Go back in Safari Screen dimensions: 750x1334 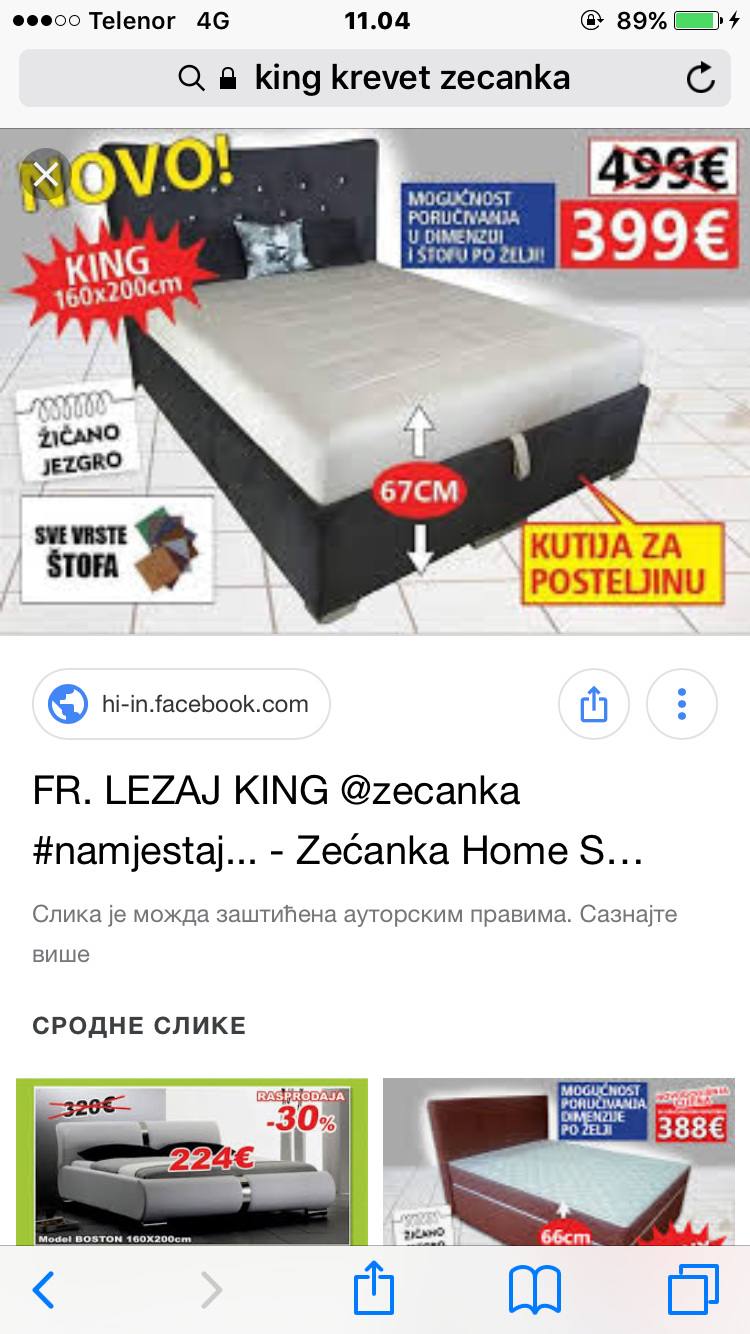pos(43,1289)
